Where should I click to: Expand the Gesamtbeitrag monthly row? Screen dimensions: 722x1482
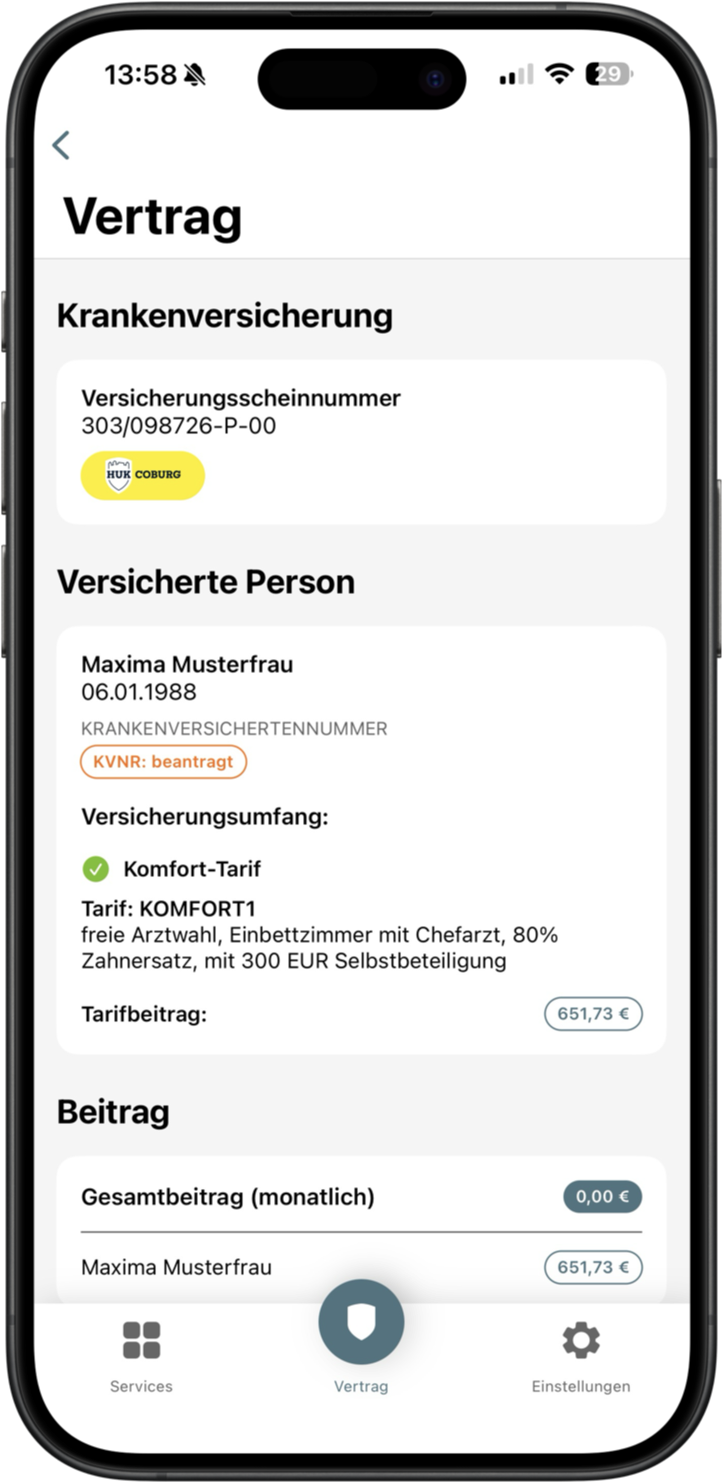pyautogui.click(x=361, y=1196)
